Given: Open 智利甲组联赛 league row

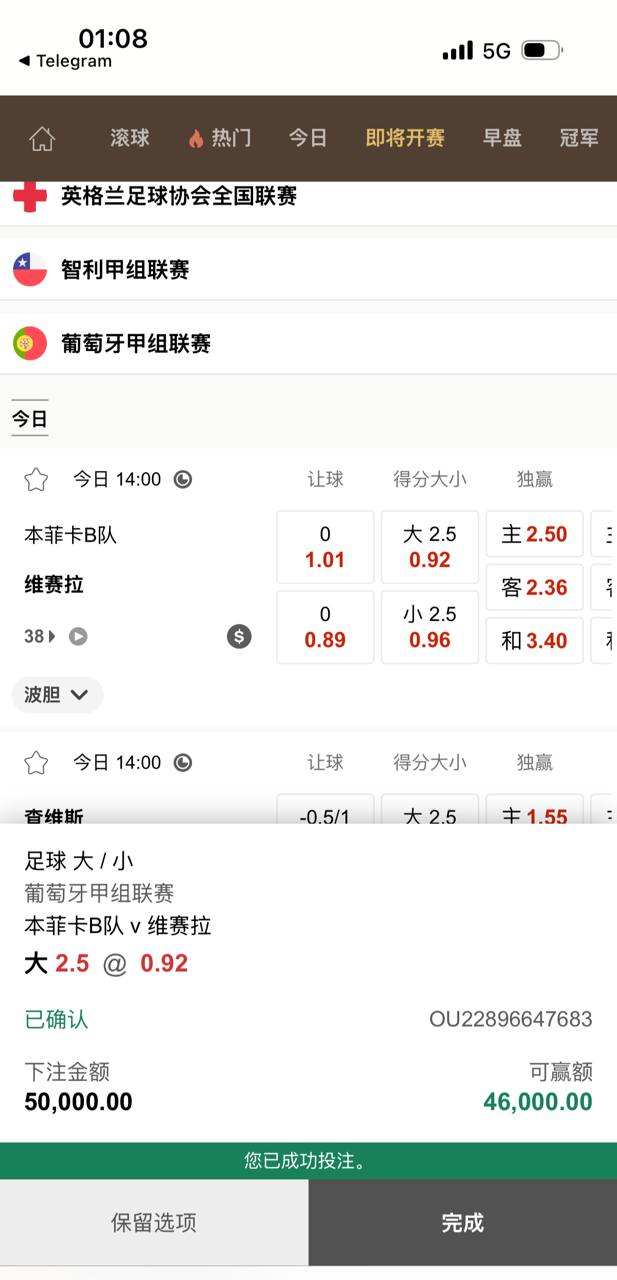Looking at the screenshot, I should (125, 270).
